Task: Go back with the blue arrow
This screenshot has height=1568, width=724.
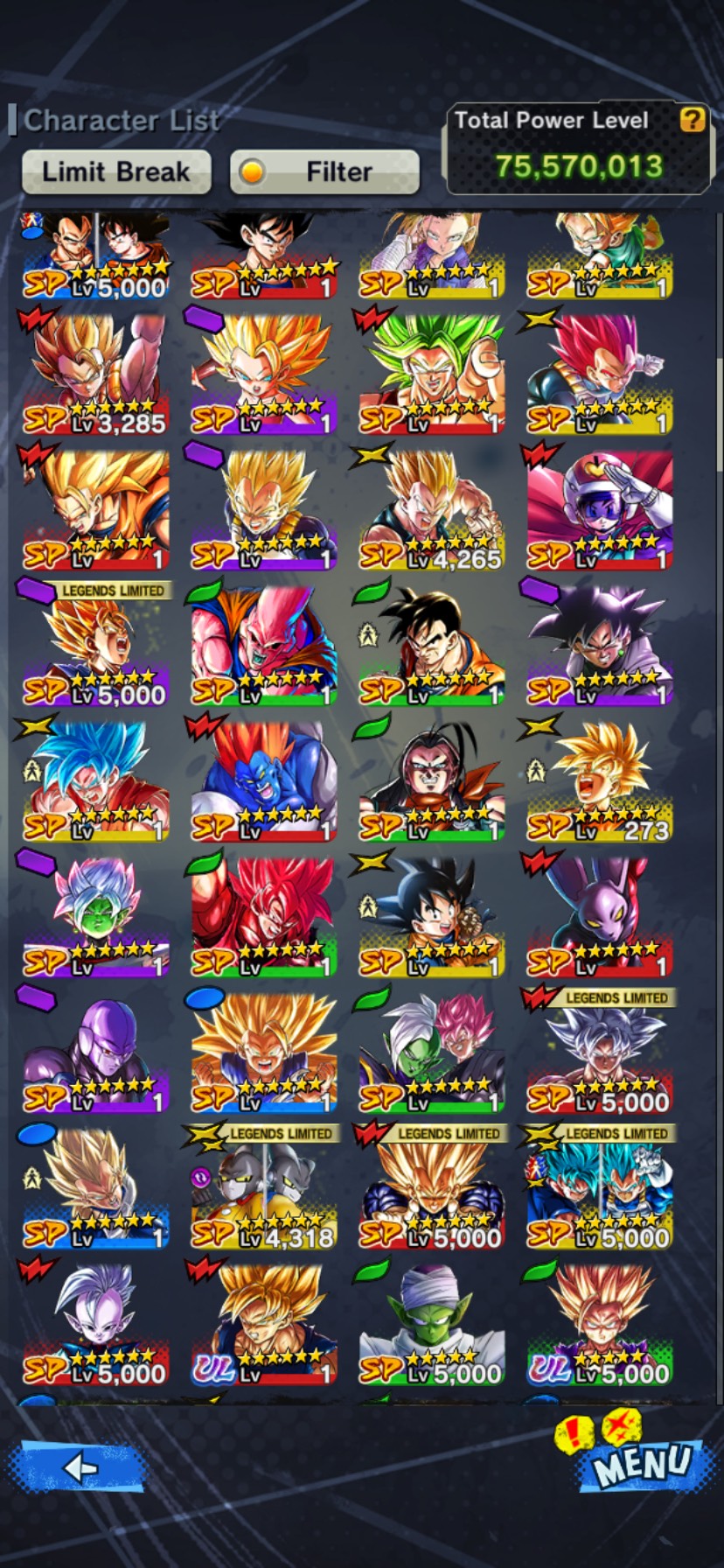Action: coord(77,1466)
